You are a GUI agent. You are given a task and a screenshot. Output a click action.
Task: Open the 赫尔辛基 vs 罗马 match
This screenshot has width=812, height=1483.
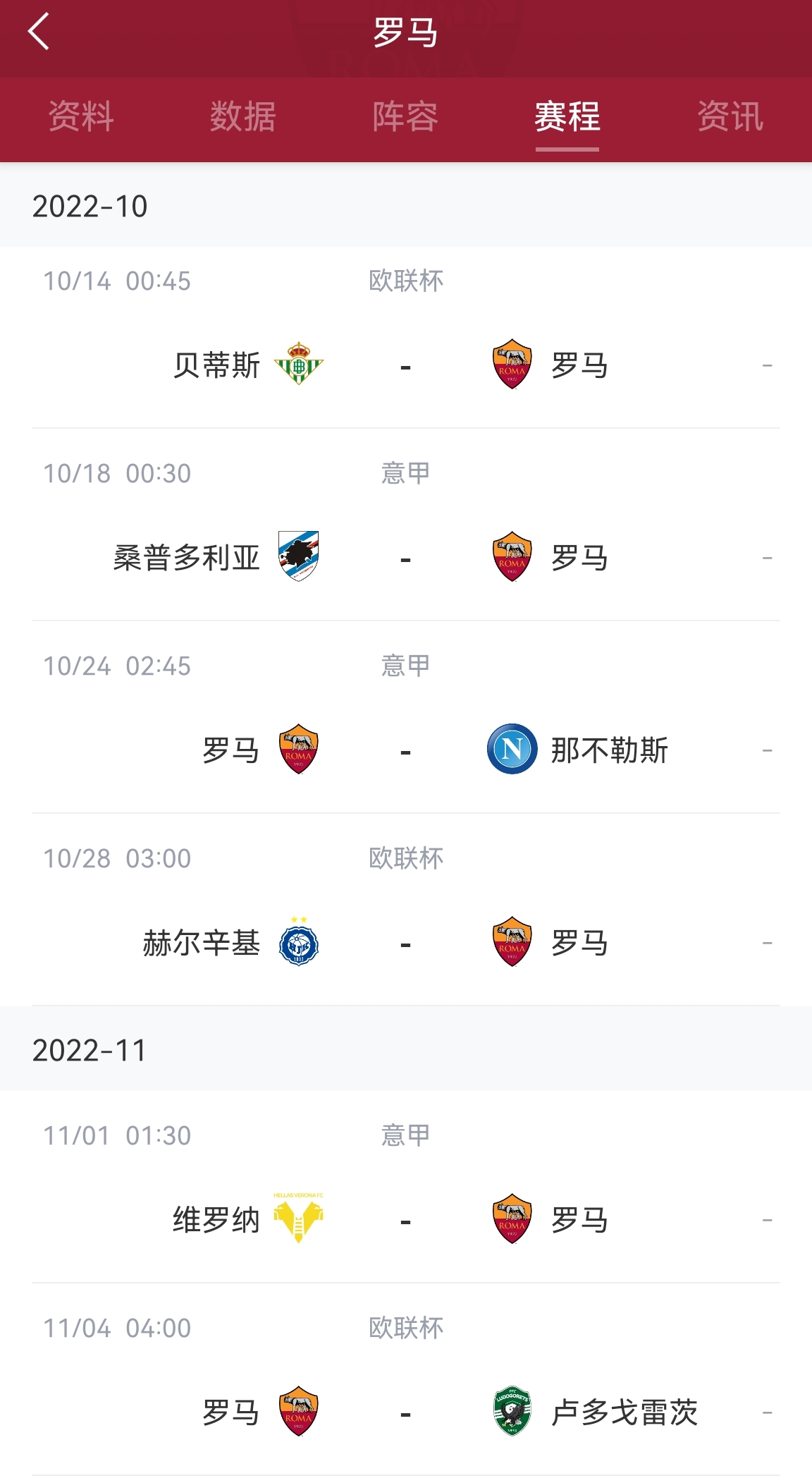click(406, 910)
